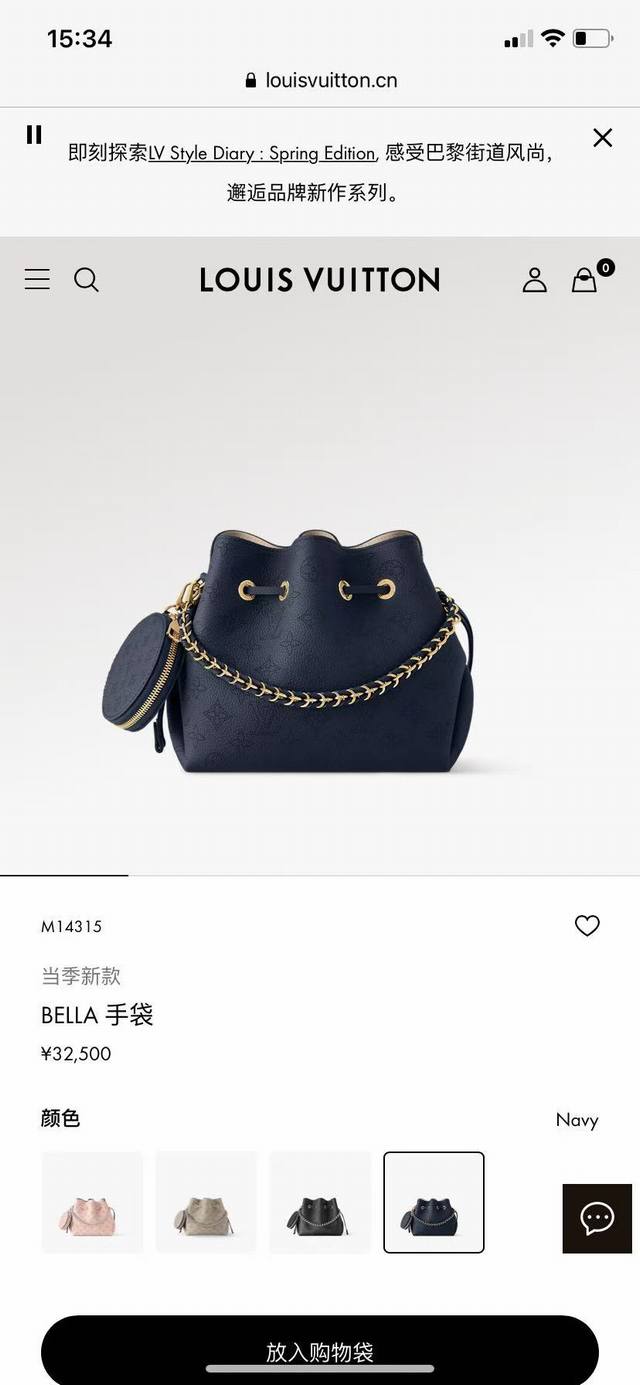Pause the announcement banner carousel
This screenshot has width=640, height=1385.
point(34,135)
